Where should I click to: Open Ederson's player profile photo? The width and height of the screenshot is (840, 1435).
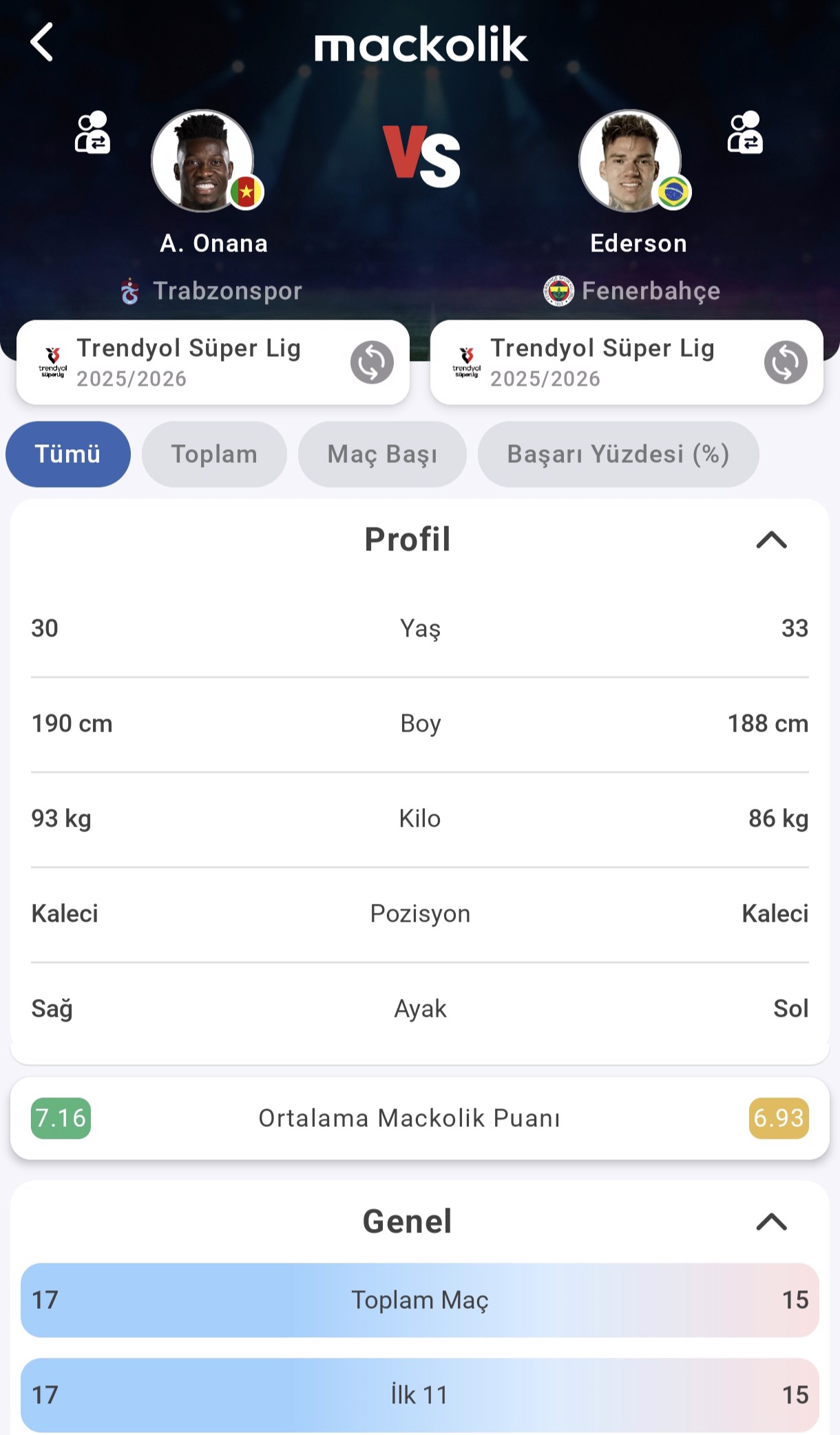click(629, 161)
